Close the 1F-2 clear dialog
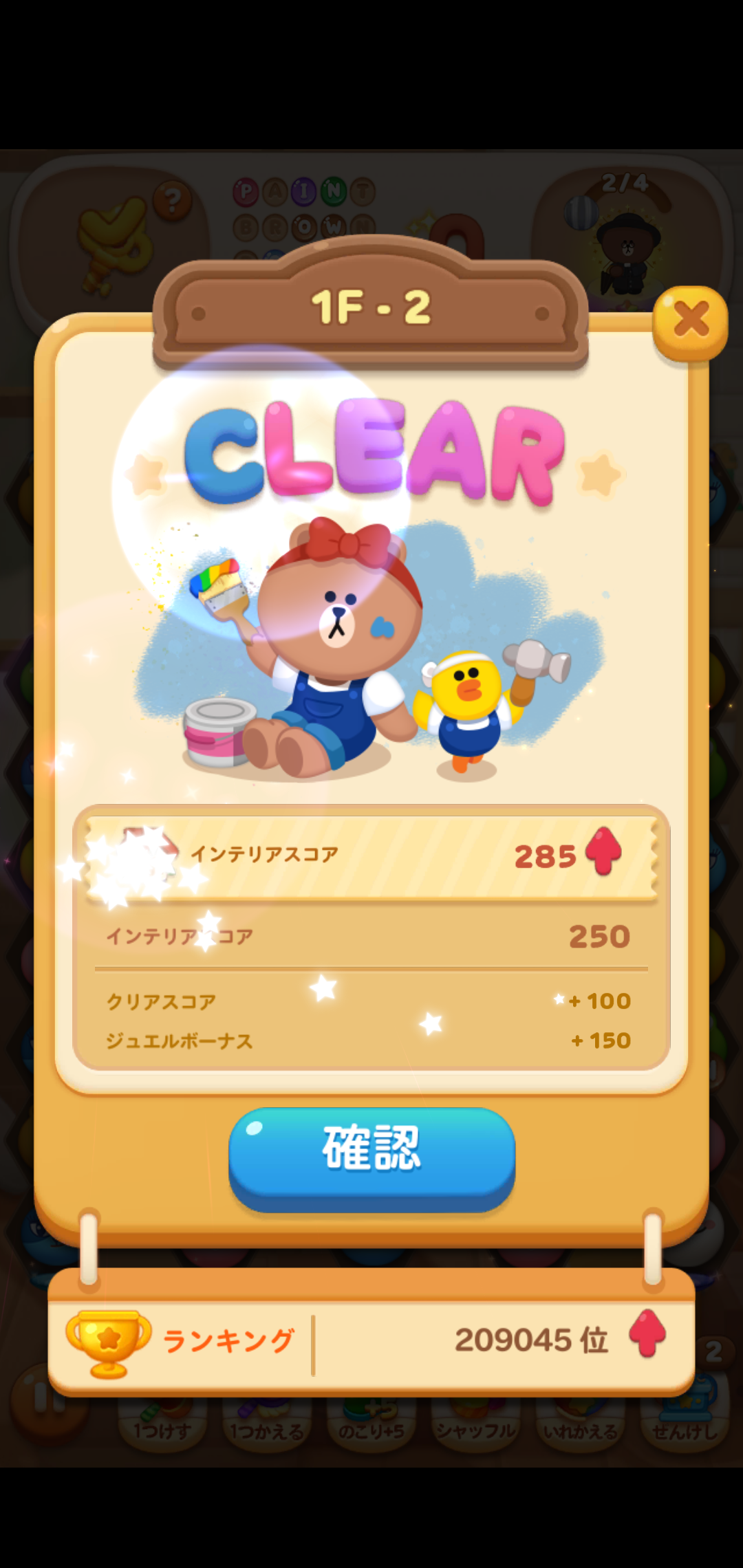 click(x=690, y=321)
